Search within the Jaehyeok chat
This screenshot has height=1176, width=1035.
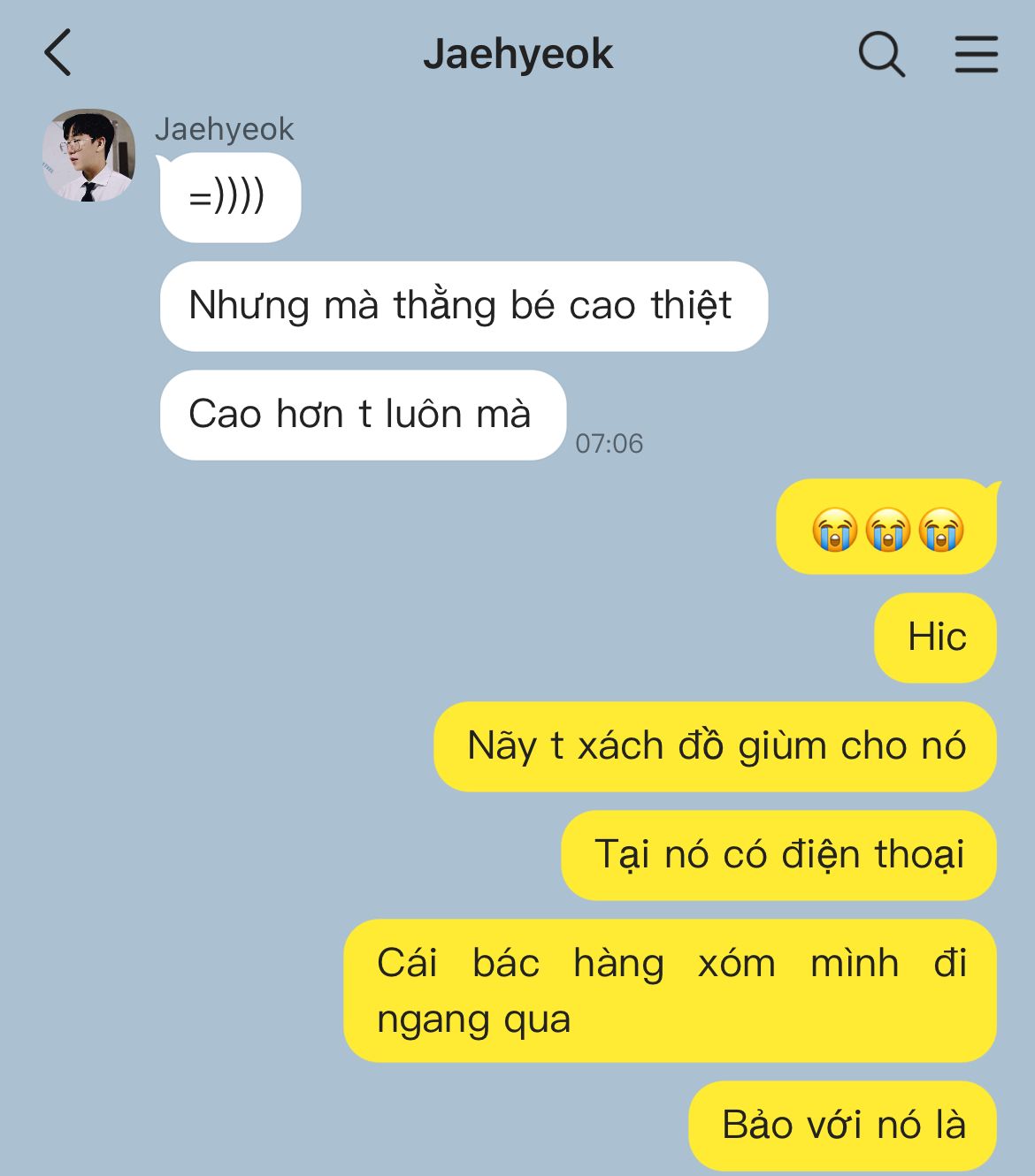(x=881, y=54)
